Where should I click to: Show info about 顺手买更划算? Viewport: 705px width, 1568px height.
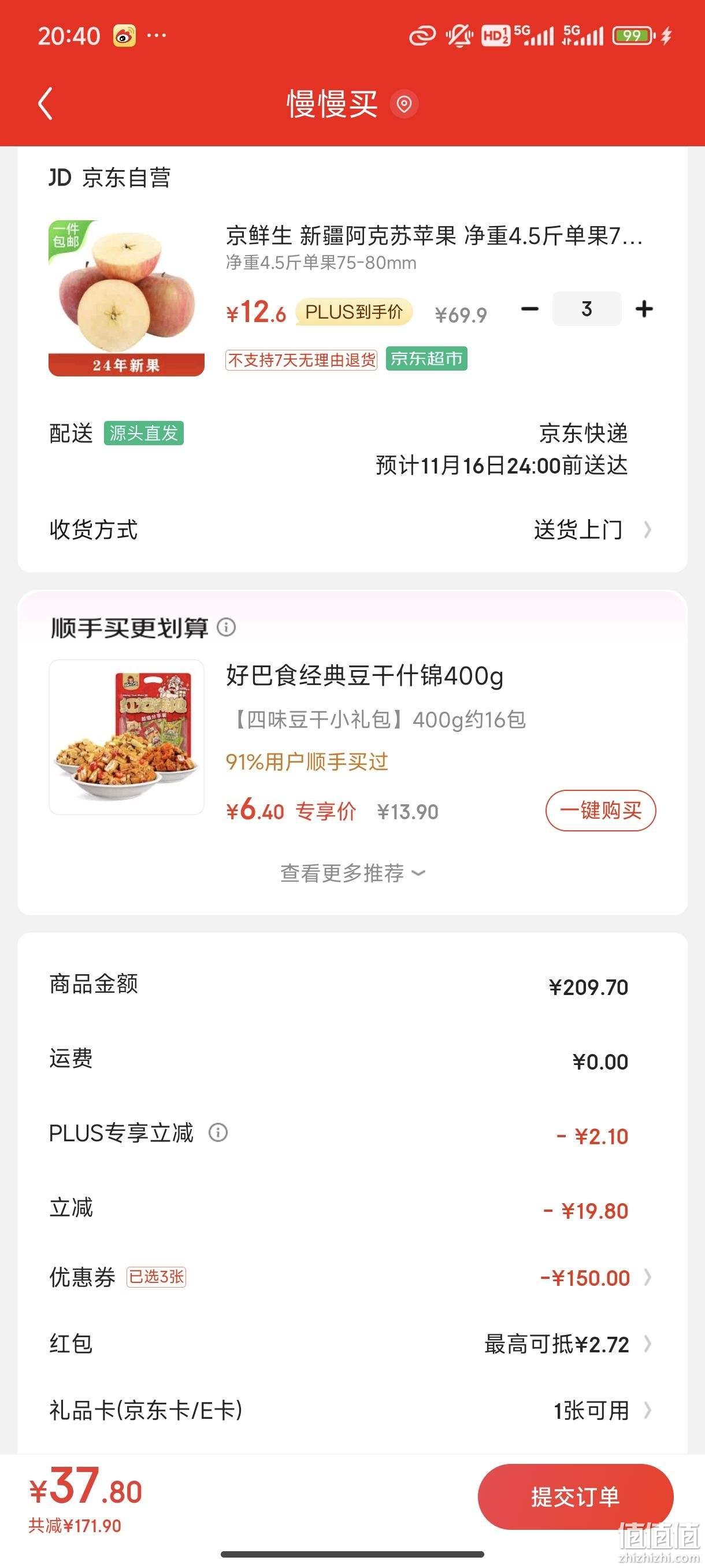[227, 627]
